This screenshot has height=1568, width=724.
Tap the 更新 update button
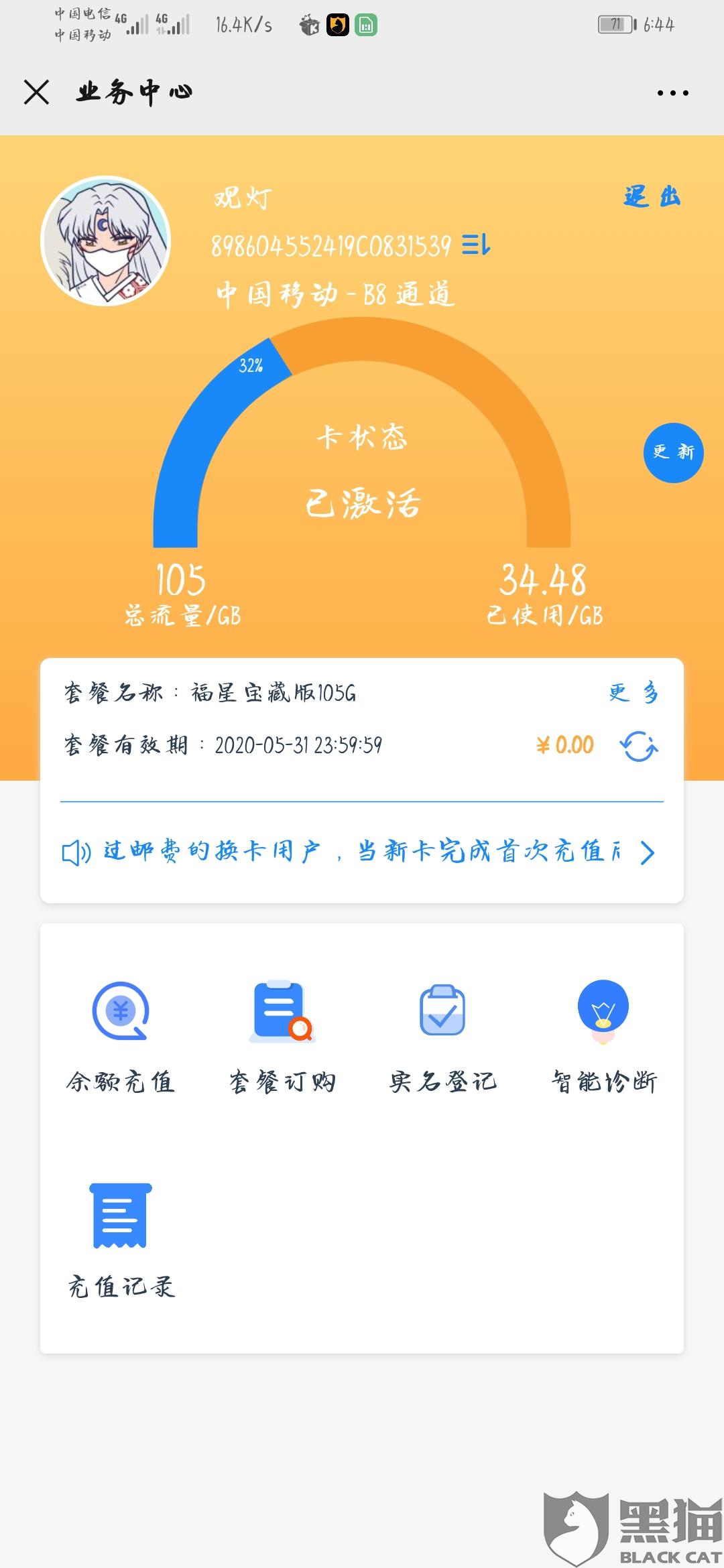(672, 454)
